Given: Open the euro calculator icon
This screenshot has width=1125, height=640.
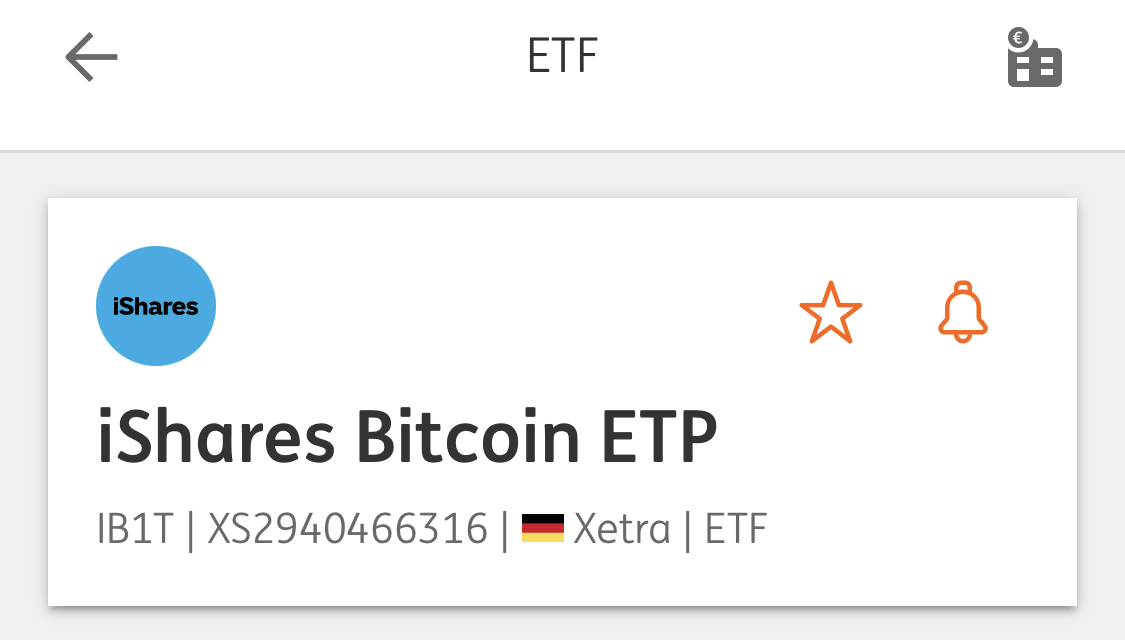Looking at the screenshot, I should tap(1033, 60).
